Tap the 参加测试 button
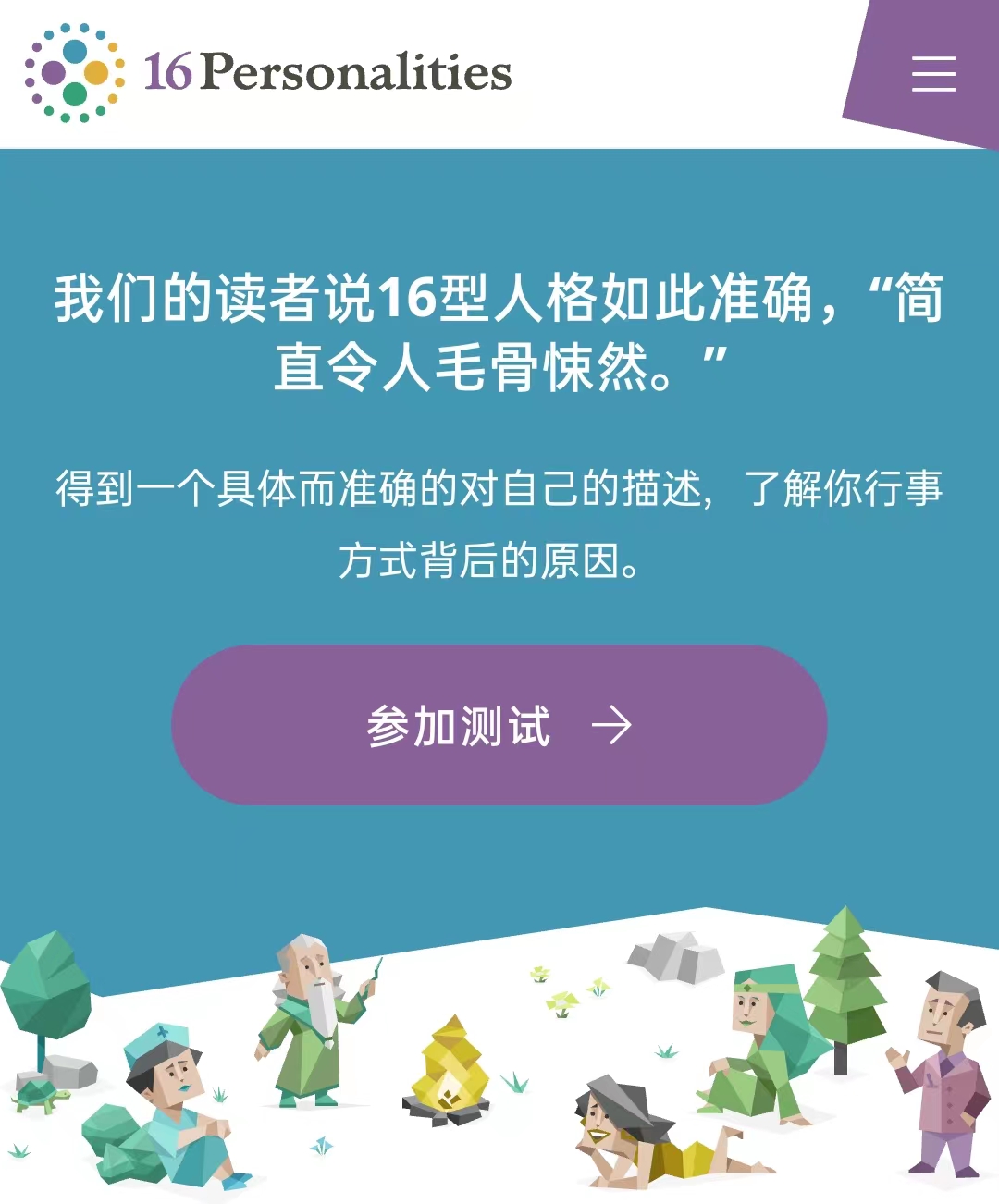Screen dimensions: 999x1204 pos(499,724)
